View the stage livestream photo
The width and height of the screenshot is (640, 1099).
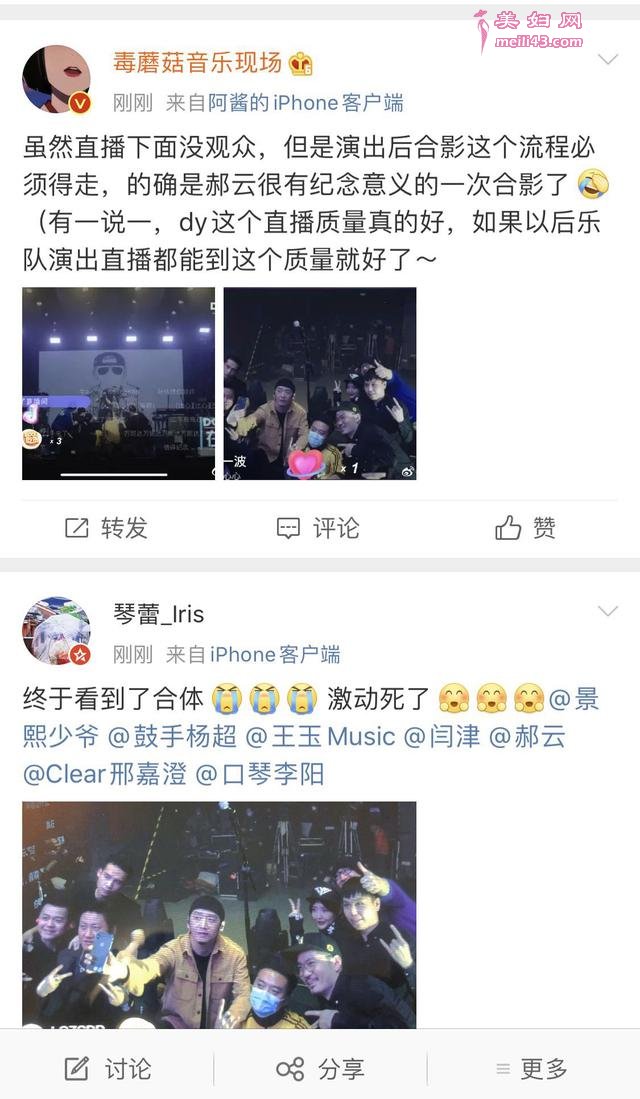coord(118,383)
